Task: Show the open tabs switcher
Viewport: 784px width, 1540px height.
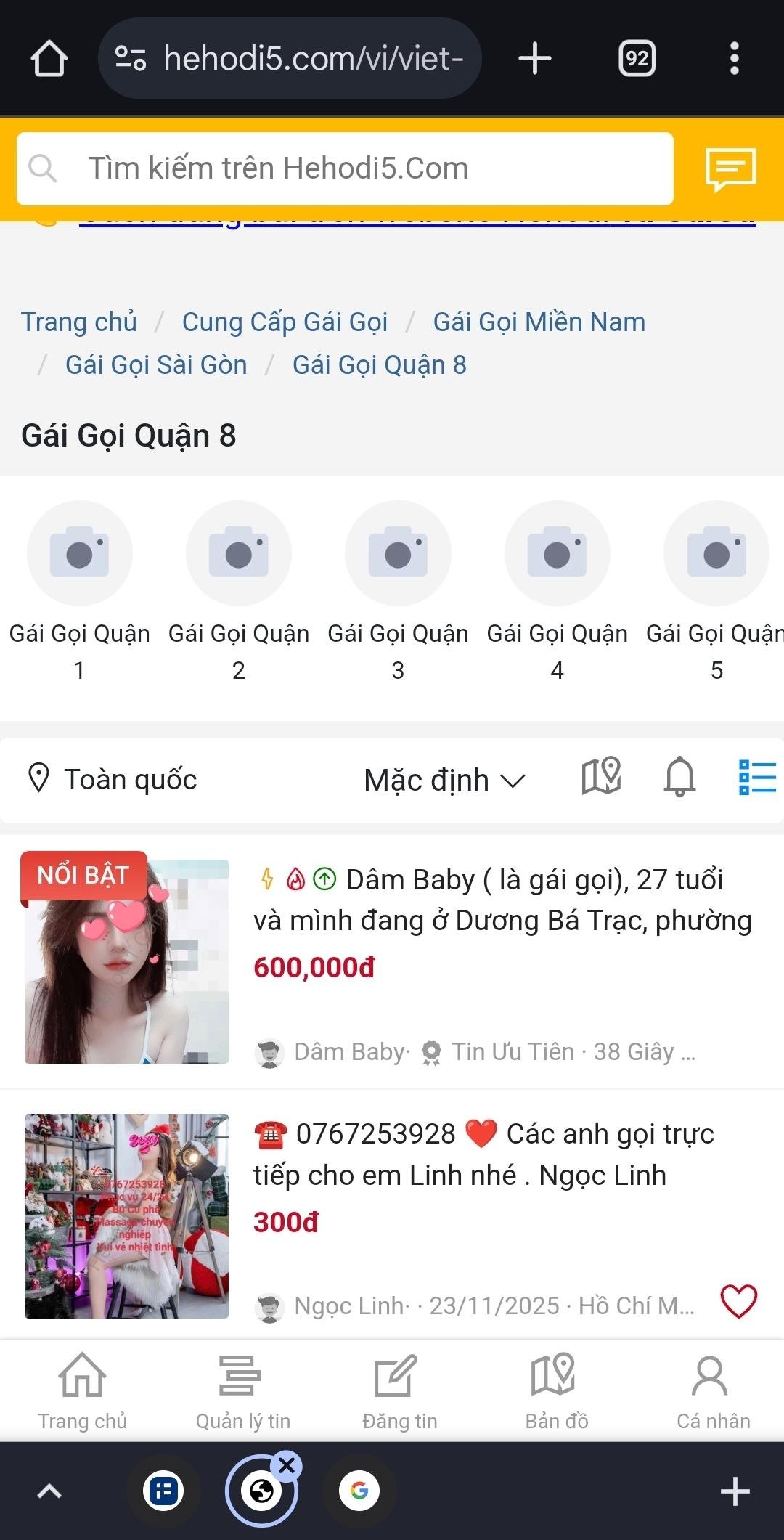Action: pyautogui.click(x=637, y=58)
